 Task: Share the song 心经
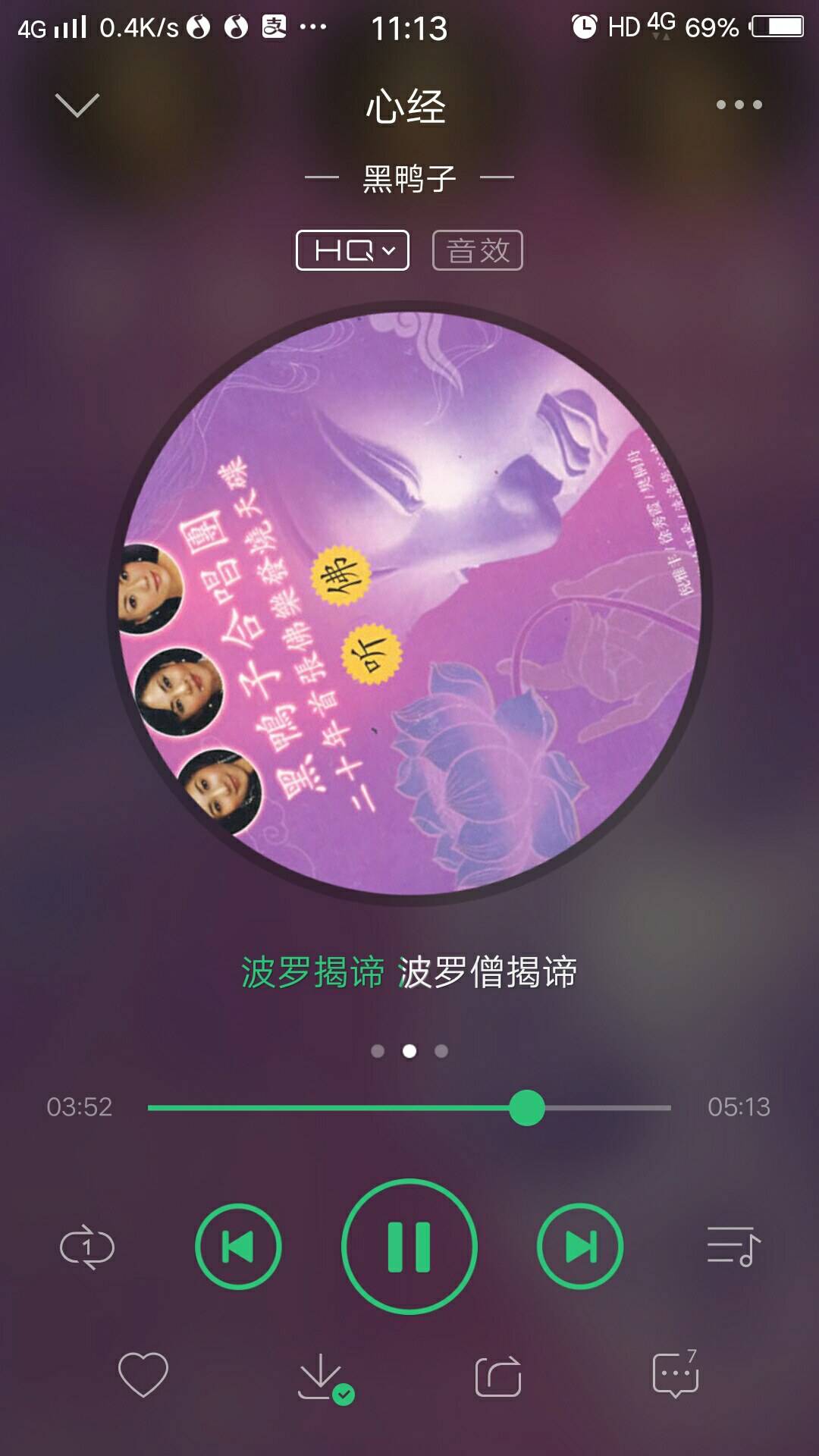tap(498, 1376)
